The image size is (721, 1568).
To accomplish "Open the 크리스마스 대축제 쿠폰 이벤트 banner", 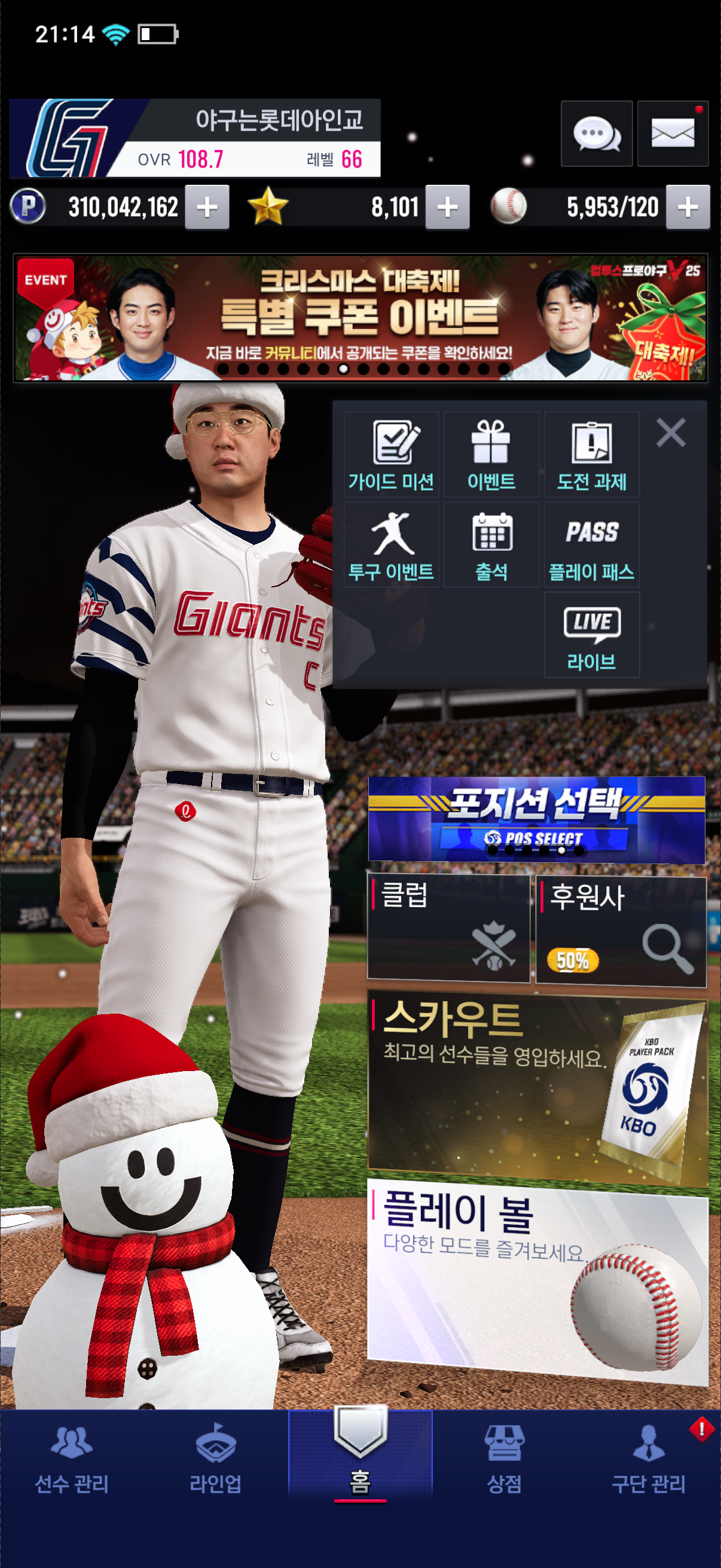I will [360, 318].
